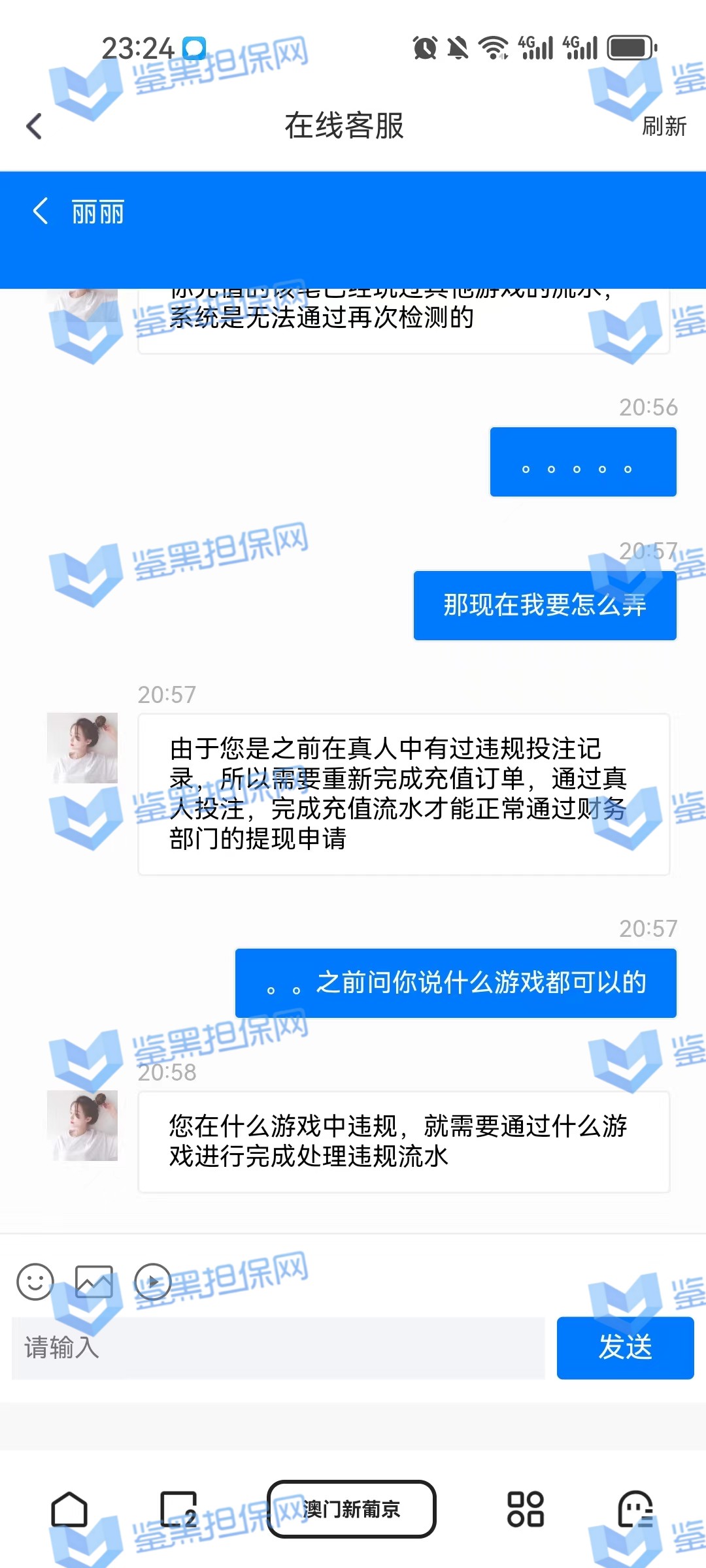Focus the 请输入 message field
The width and height of the screenshot is (706, 1568).
278,1347
